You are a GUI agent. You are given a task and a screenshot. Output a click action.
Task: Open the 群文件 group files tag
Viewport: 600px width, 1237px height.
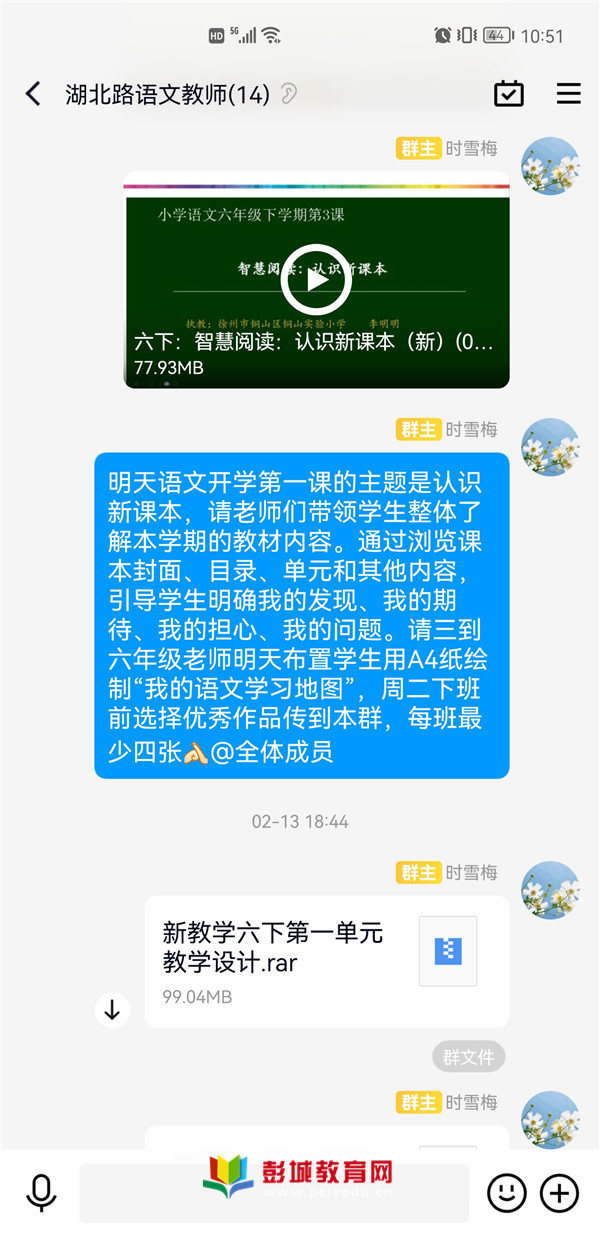click(469, 1057)
